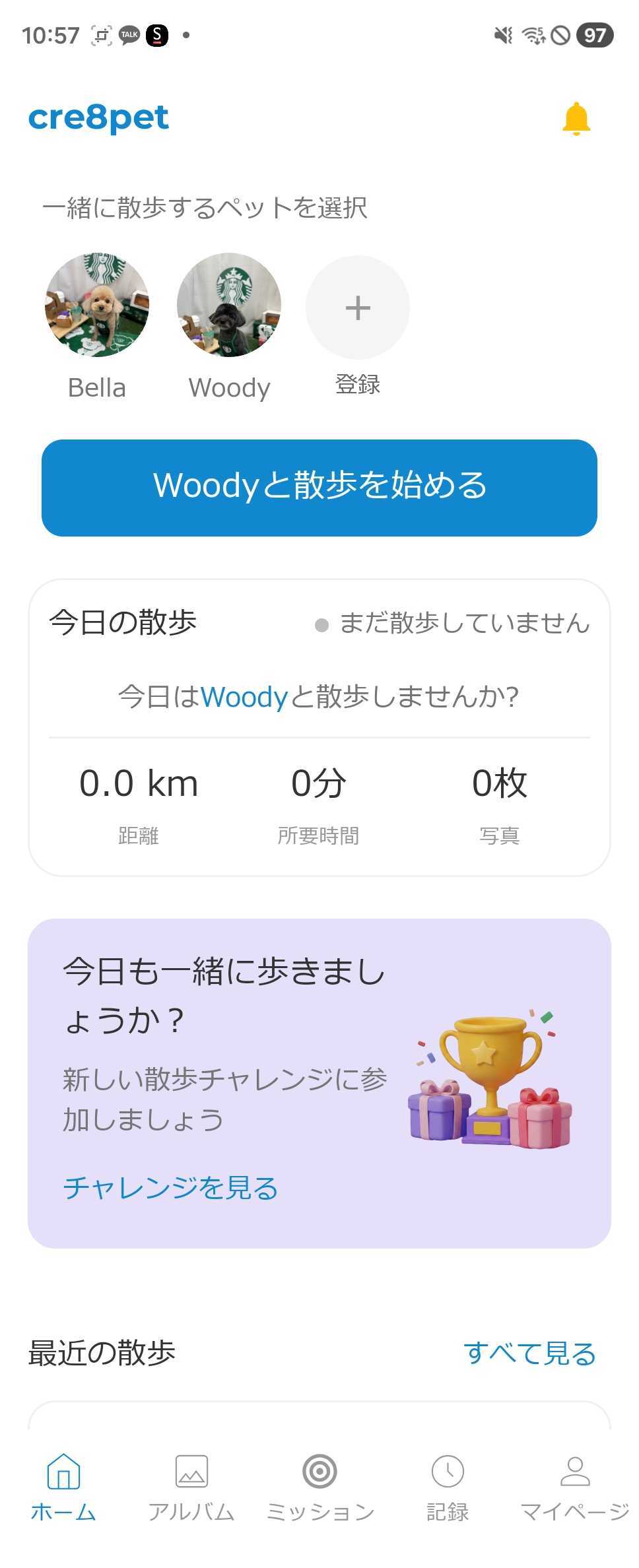639x1568 pixels.
Task: Open the チャレンジを見る link
Action: (170, 1188)
